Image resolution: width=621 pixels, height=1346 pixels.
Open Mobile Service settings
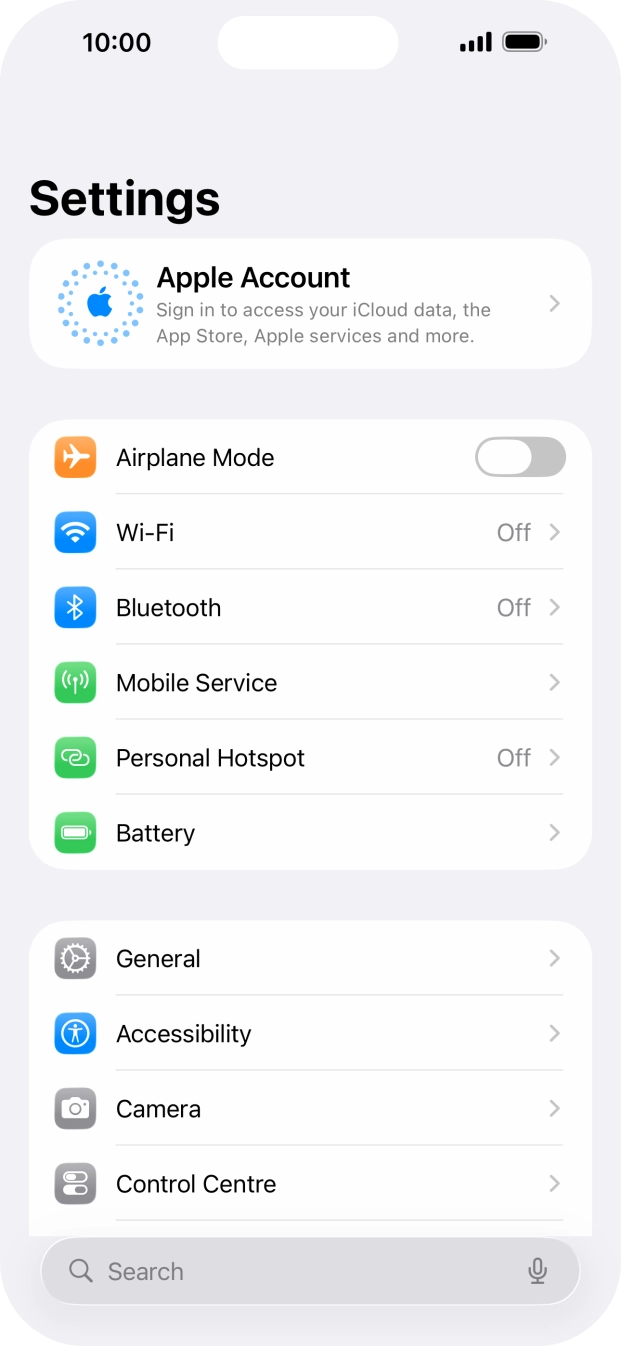point(310,682)
